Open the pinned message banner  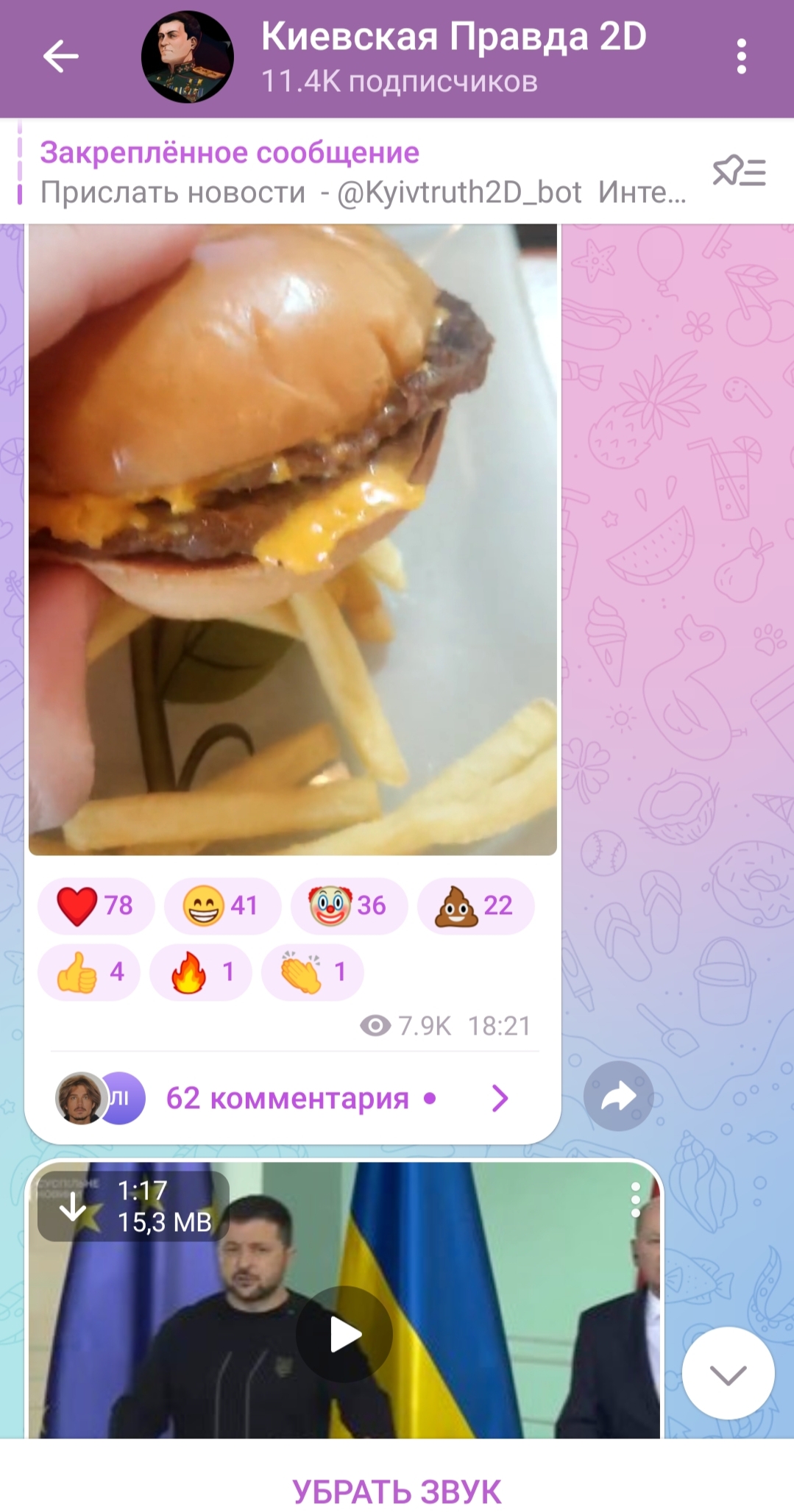click(x=362, y=172)
